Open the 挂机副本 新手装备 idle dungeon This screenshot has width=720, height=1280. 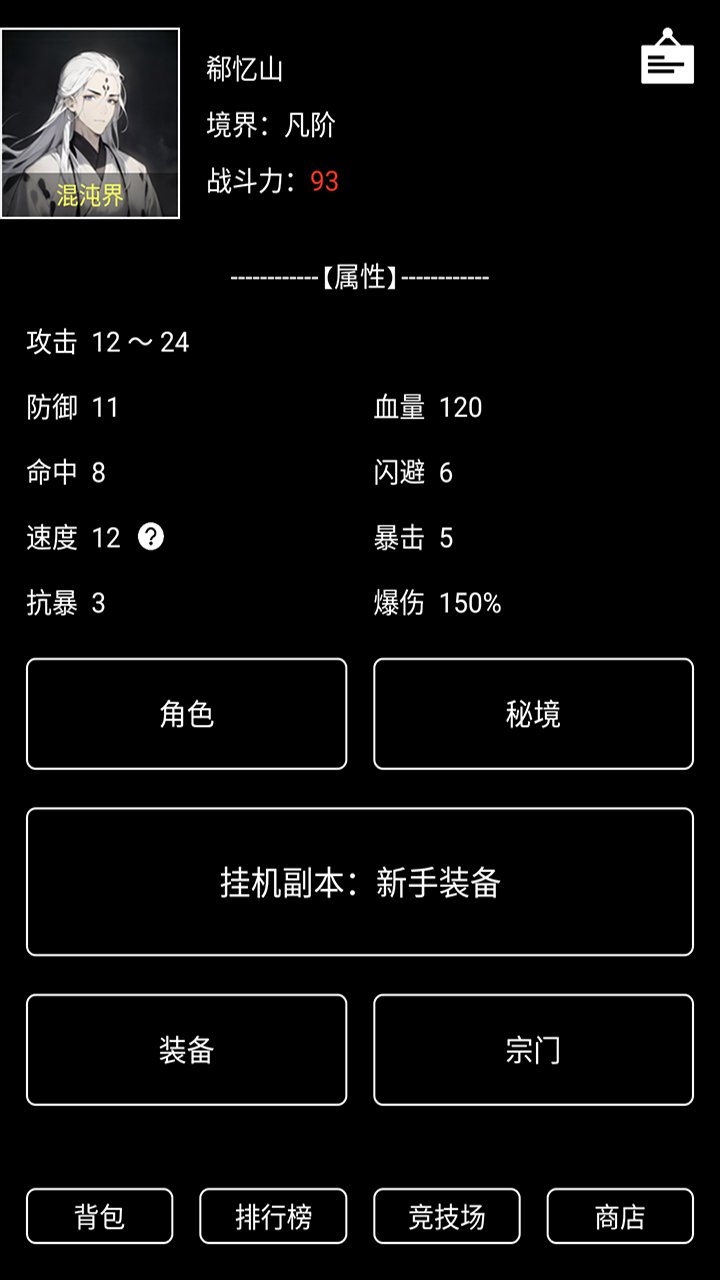[360, 883]
